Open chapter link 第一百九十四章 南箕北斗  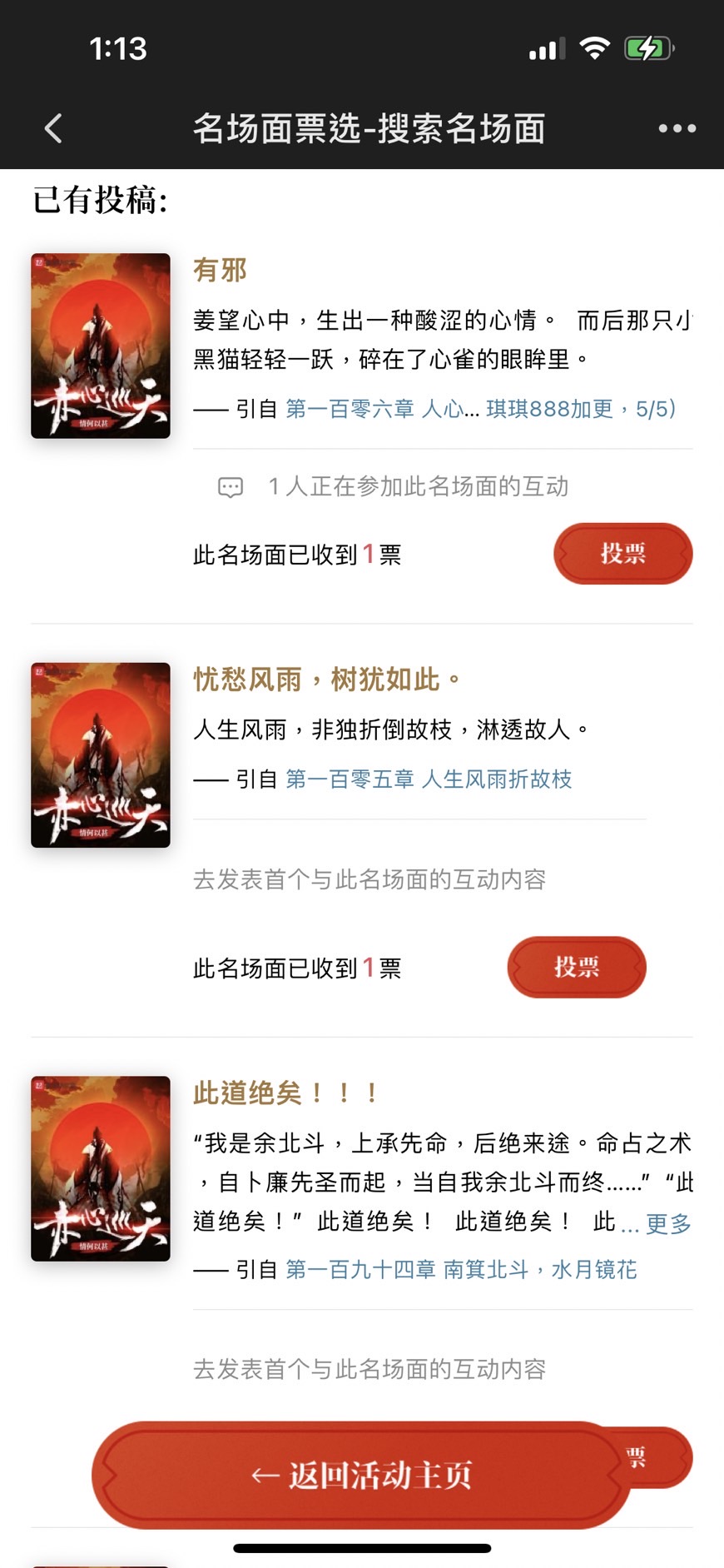click(x=460, y=1270)
